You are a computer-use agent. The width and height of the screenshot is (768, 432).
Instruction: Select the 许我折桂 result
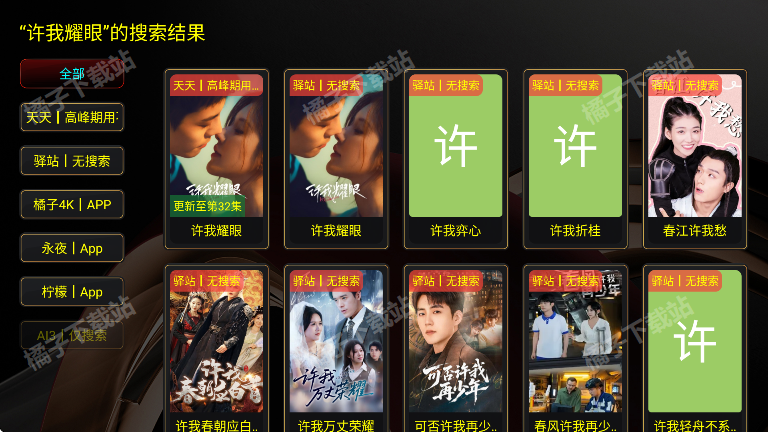pos(576,158)
